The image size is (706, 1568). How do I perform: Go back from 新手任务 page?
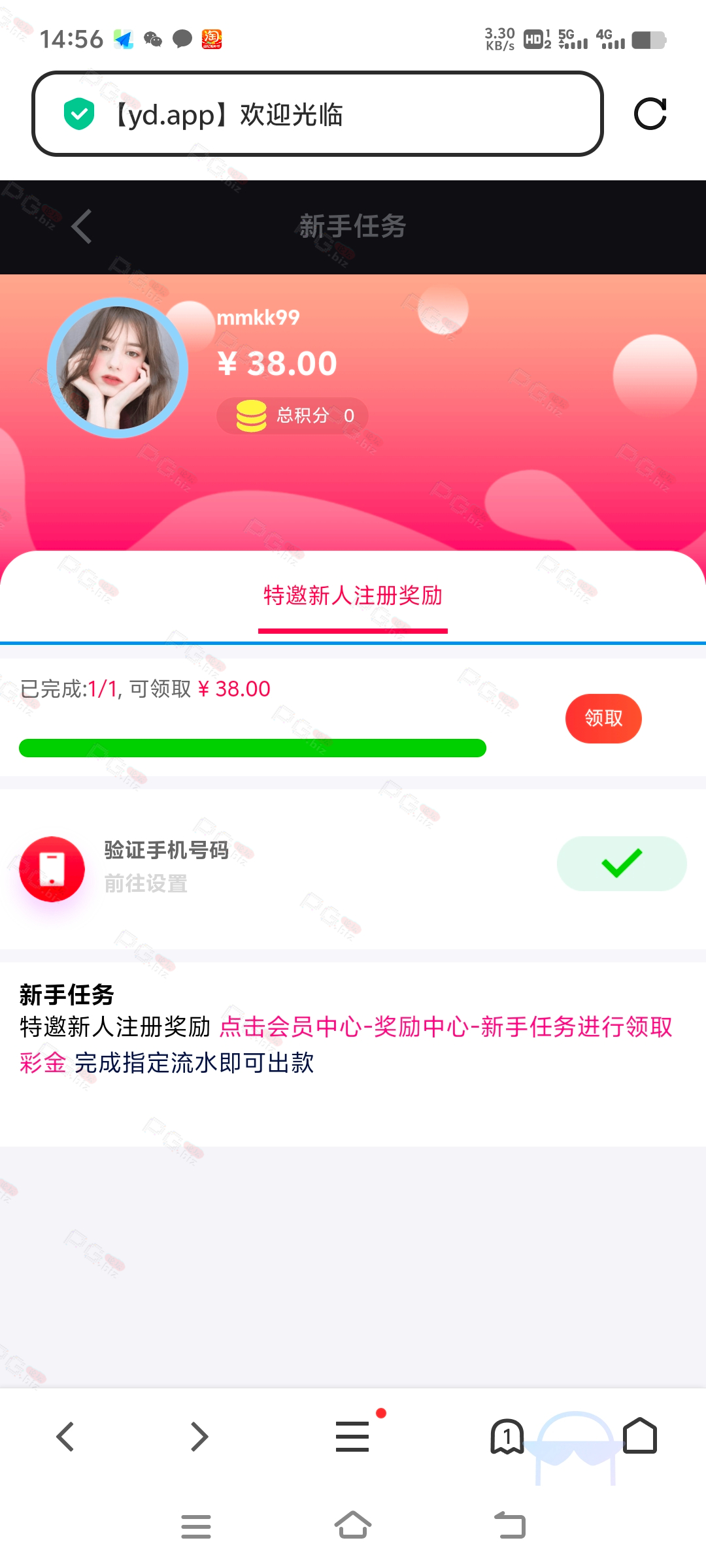click(x=82, y=227)
